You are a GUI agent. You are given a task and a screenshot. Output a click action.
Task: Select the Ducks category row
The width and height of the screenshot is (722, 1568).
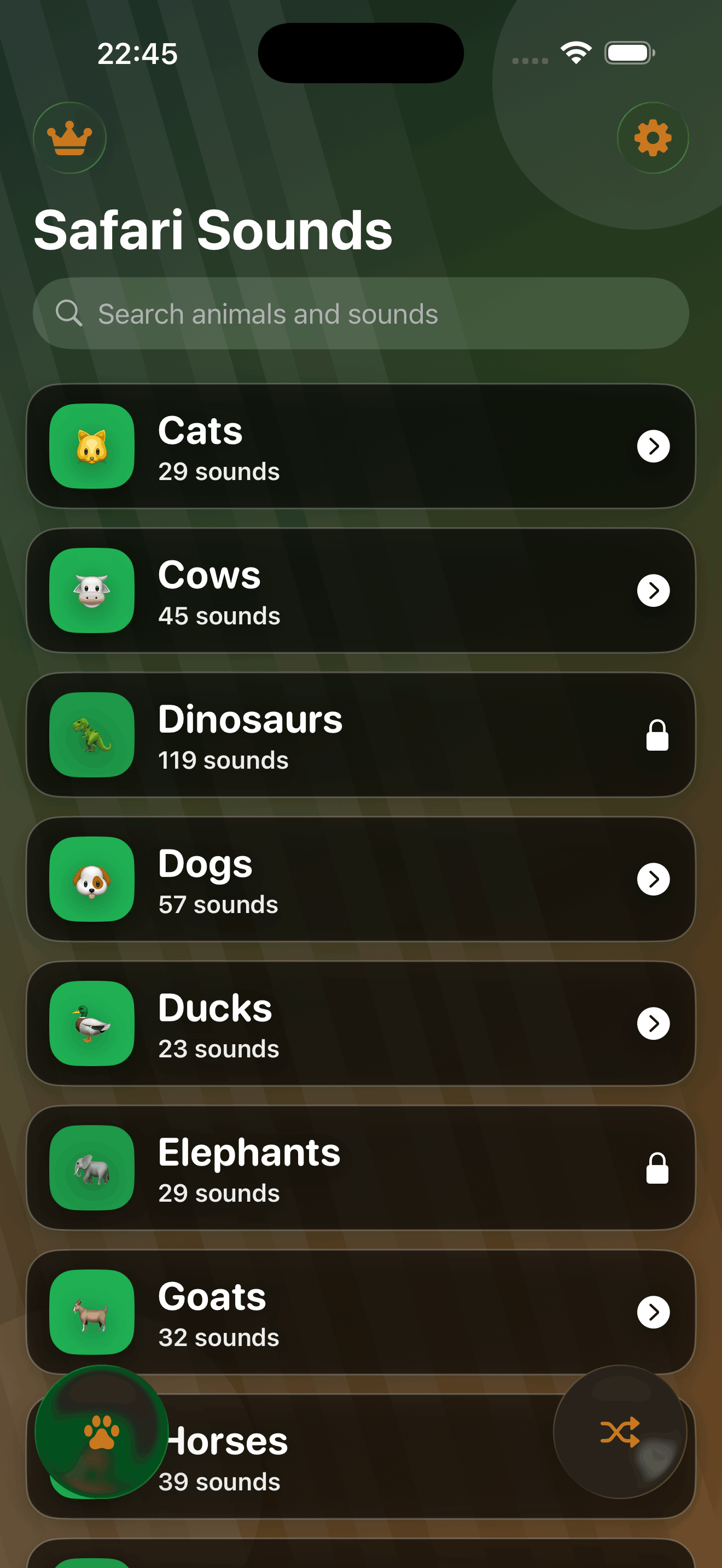point(361,1023)
